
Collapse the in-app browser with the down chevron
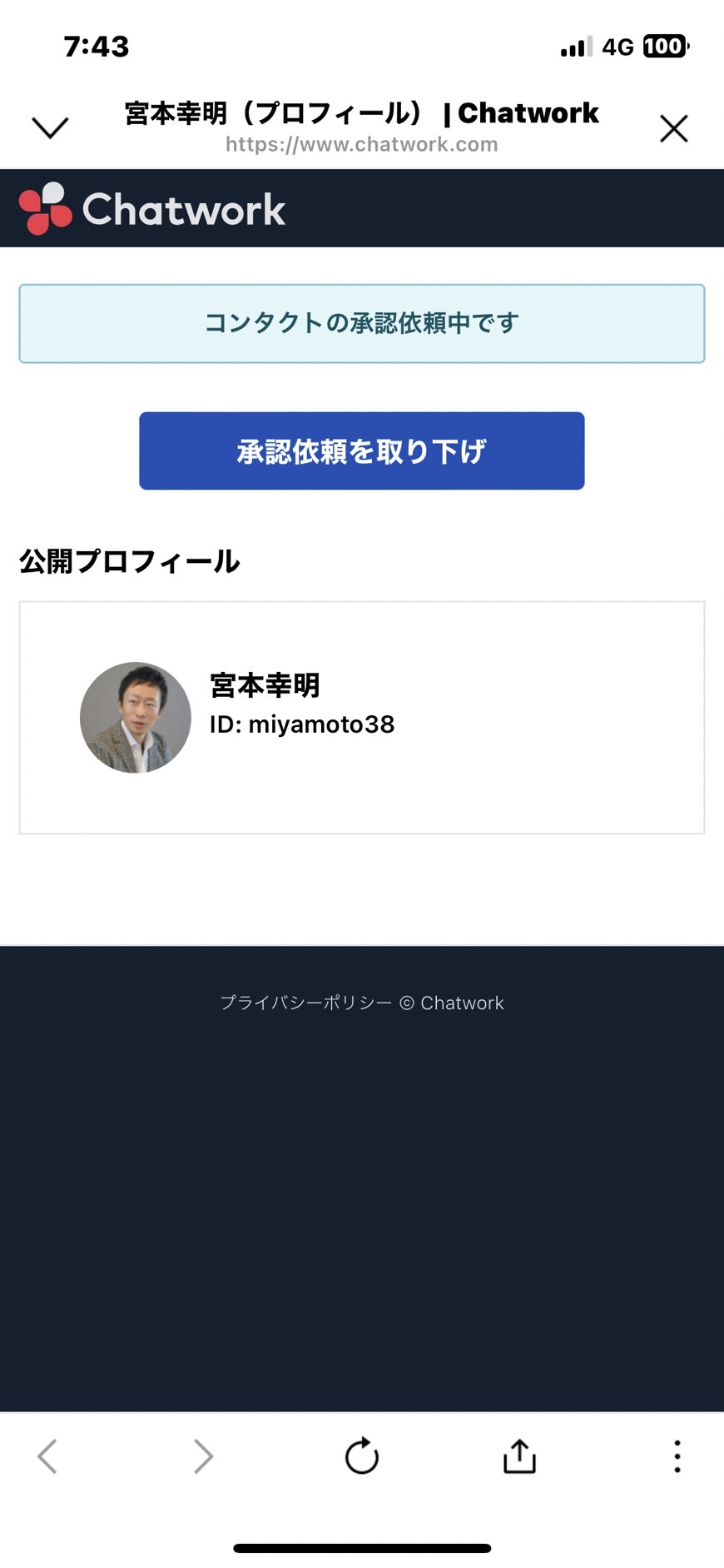(50, 127)
